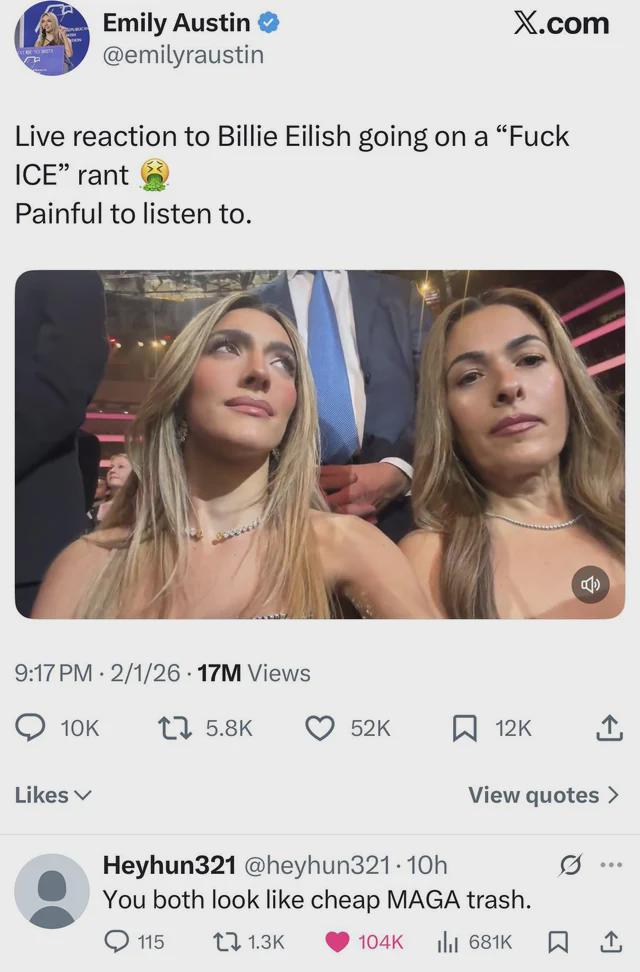Like Heyhun321's comment
Screen dimensions: 640x972
click(339, 941)
